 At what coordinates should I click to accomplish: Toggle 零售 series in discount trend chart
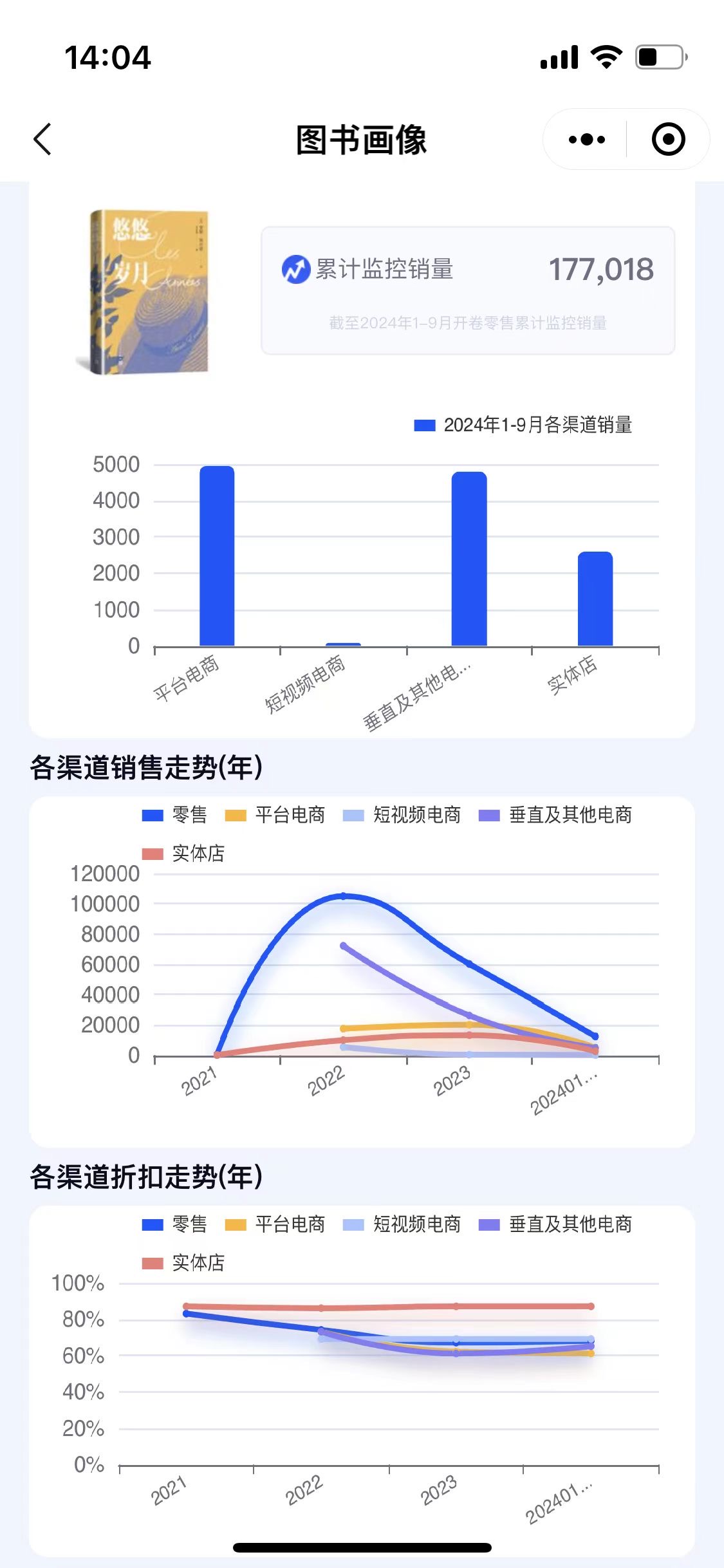[174, 1224]
